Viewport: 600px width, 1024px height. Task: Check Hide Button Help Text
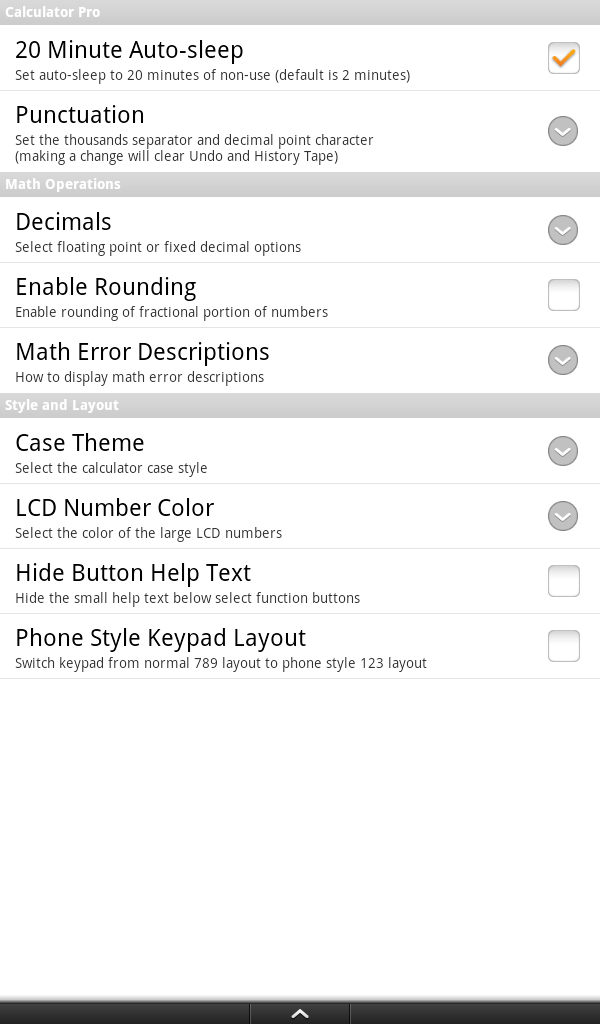[563, 581]
